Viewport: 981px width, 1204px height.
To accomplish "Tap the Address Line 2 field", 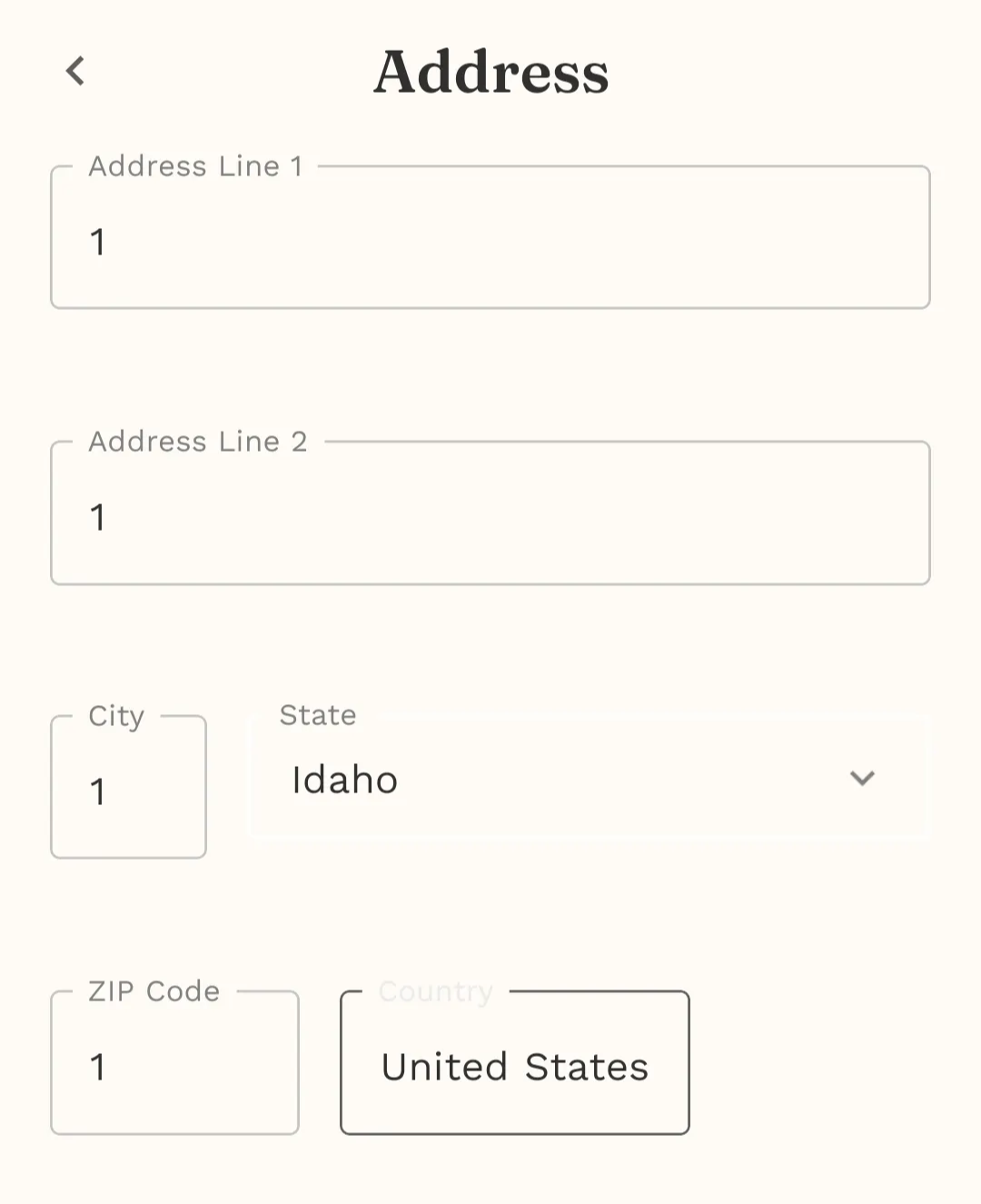I will [490, 515].
